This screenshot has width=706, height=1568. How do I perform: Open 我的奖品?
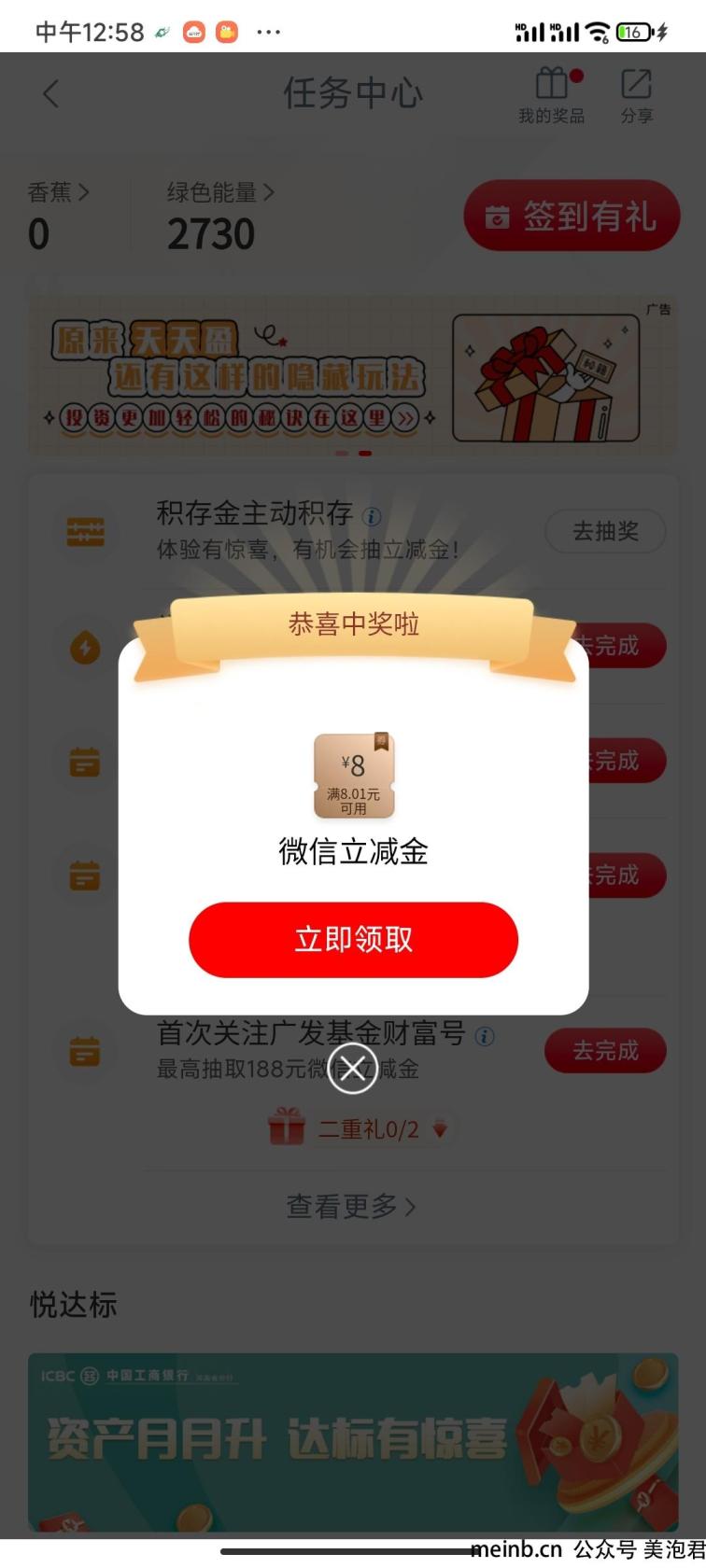[x=551, y=95]
